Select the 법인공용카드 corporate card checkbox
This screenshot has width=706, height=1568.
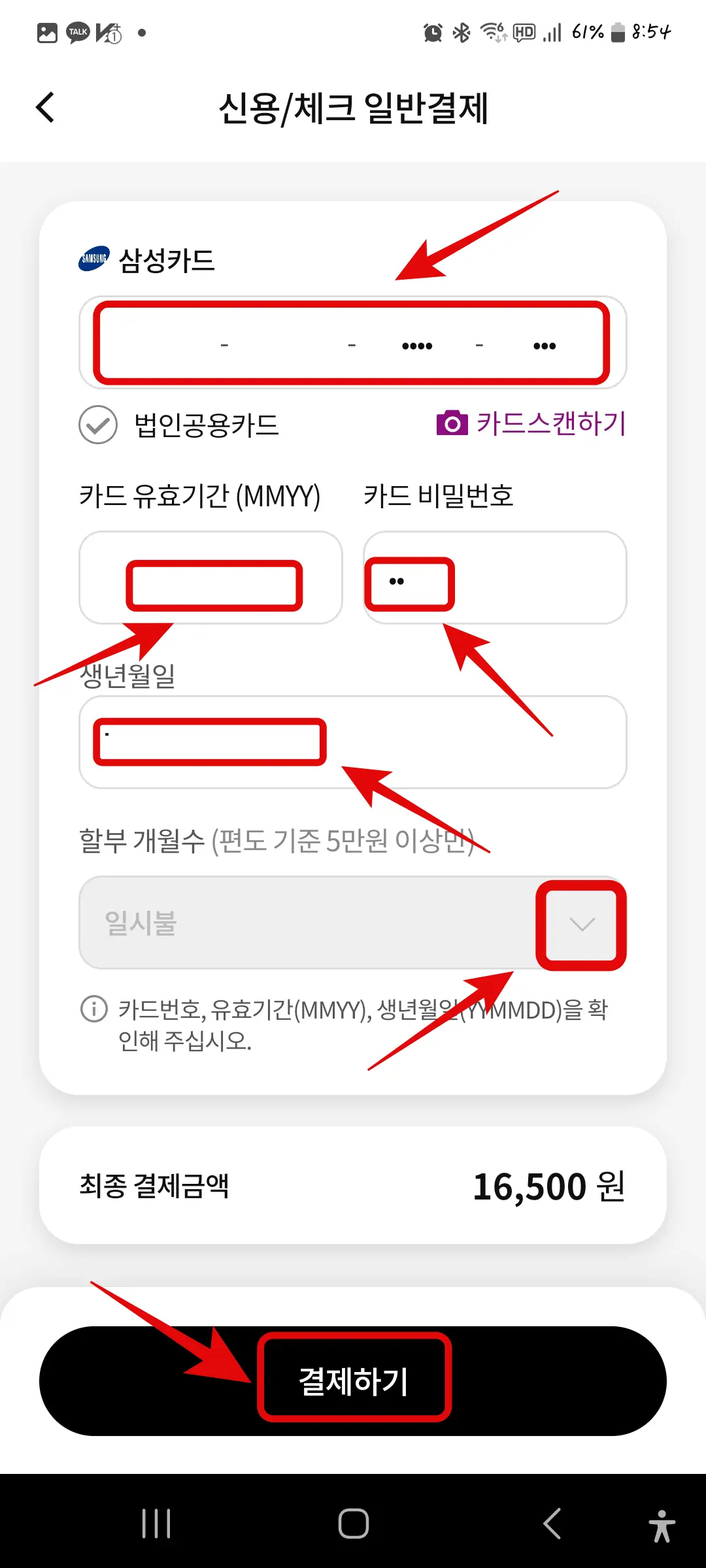coord(97,425)
